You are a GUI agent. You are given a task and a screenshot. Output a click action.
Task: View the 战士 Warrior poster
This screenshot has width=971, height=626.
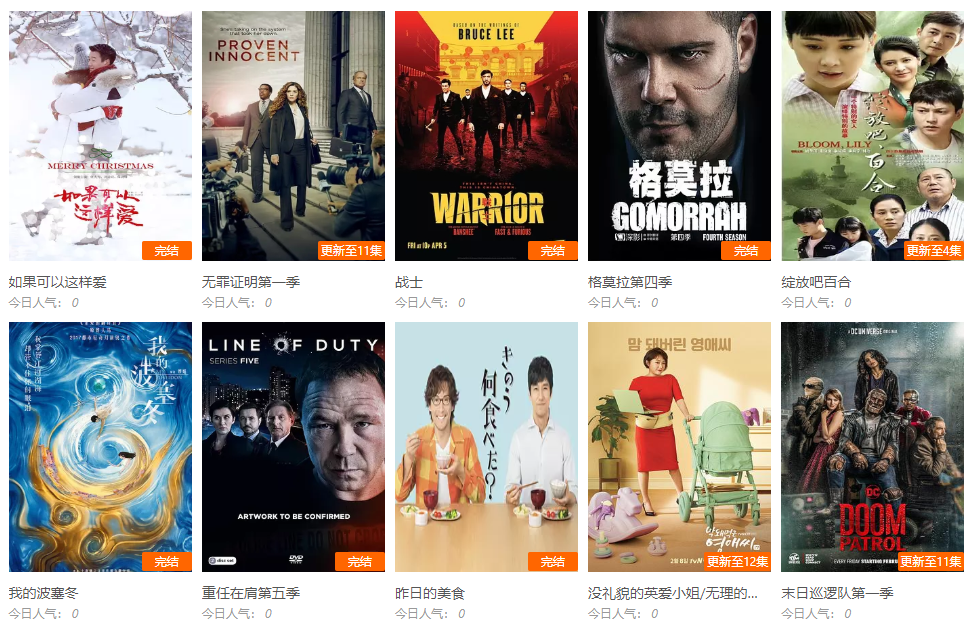click(486, 135)
